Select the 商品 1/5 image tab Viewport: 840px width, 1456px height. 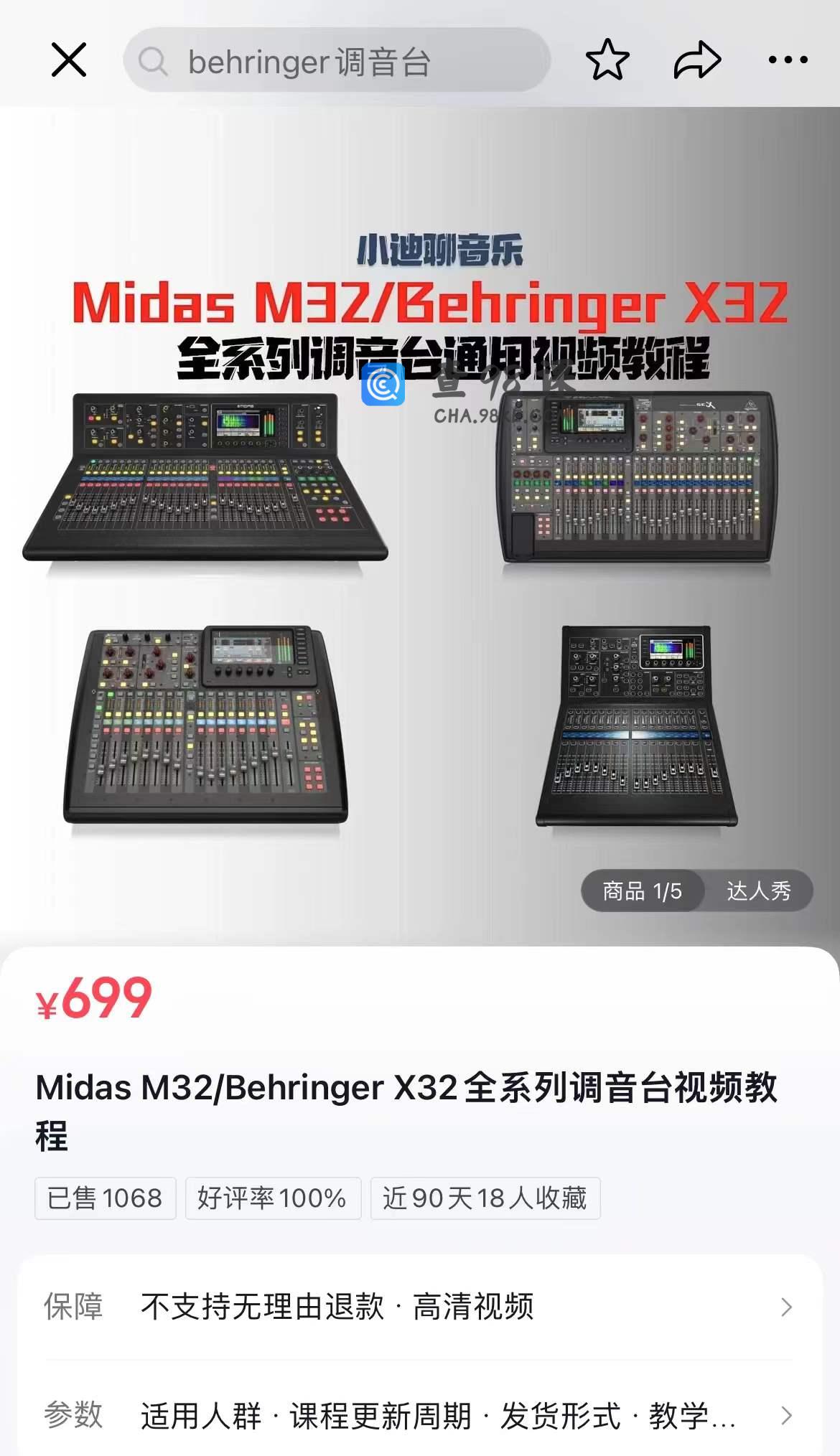[642, 891]
